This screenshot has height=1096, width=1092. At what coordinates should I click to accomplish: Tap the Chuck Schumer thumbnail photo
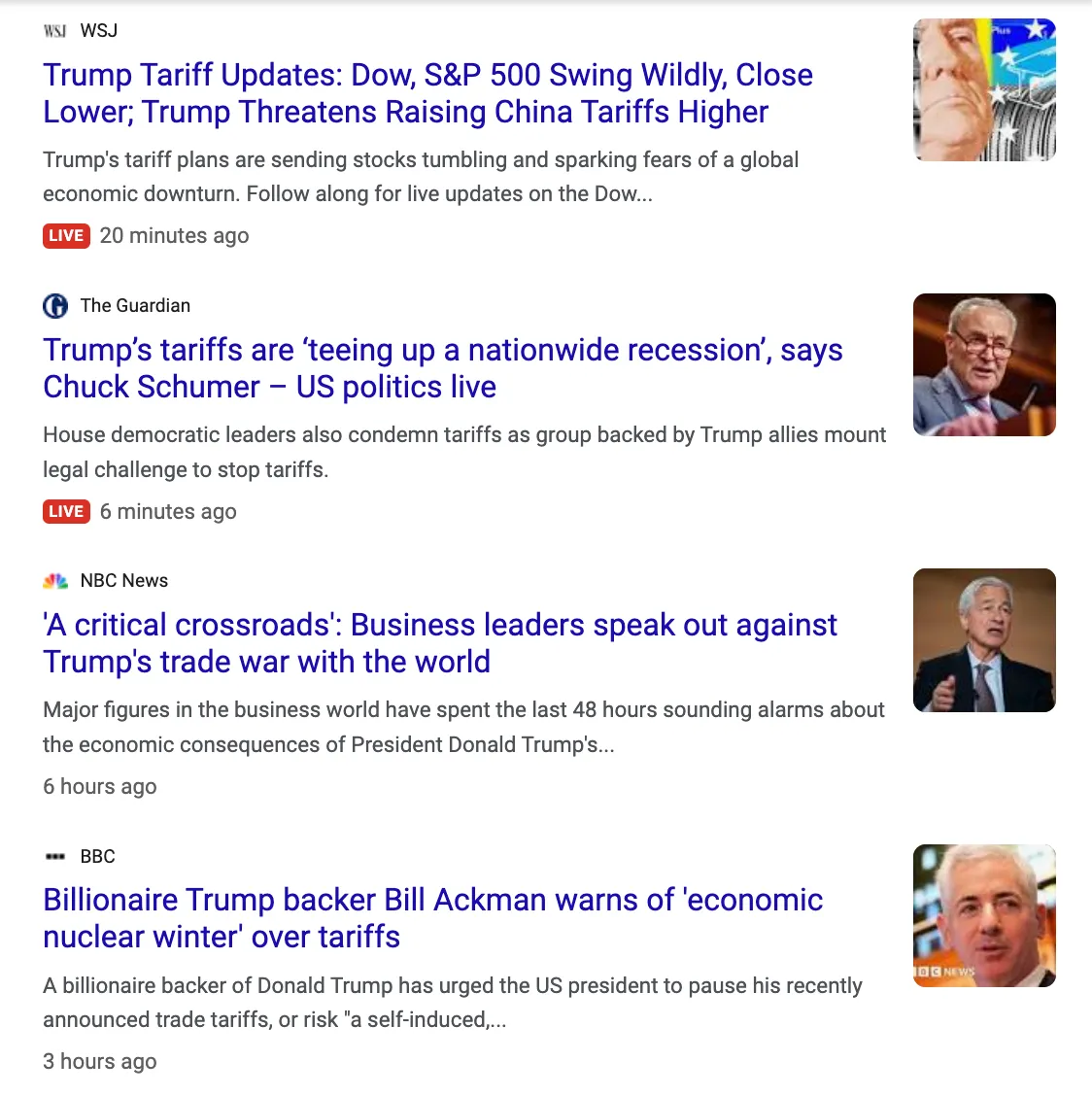[984, 364]
